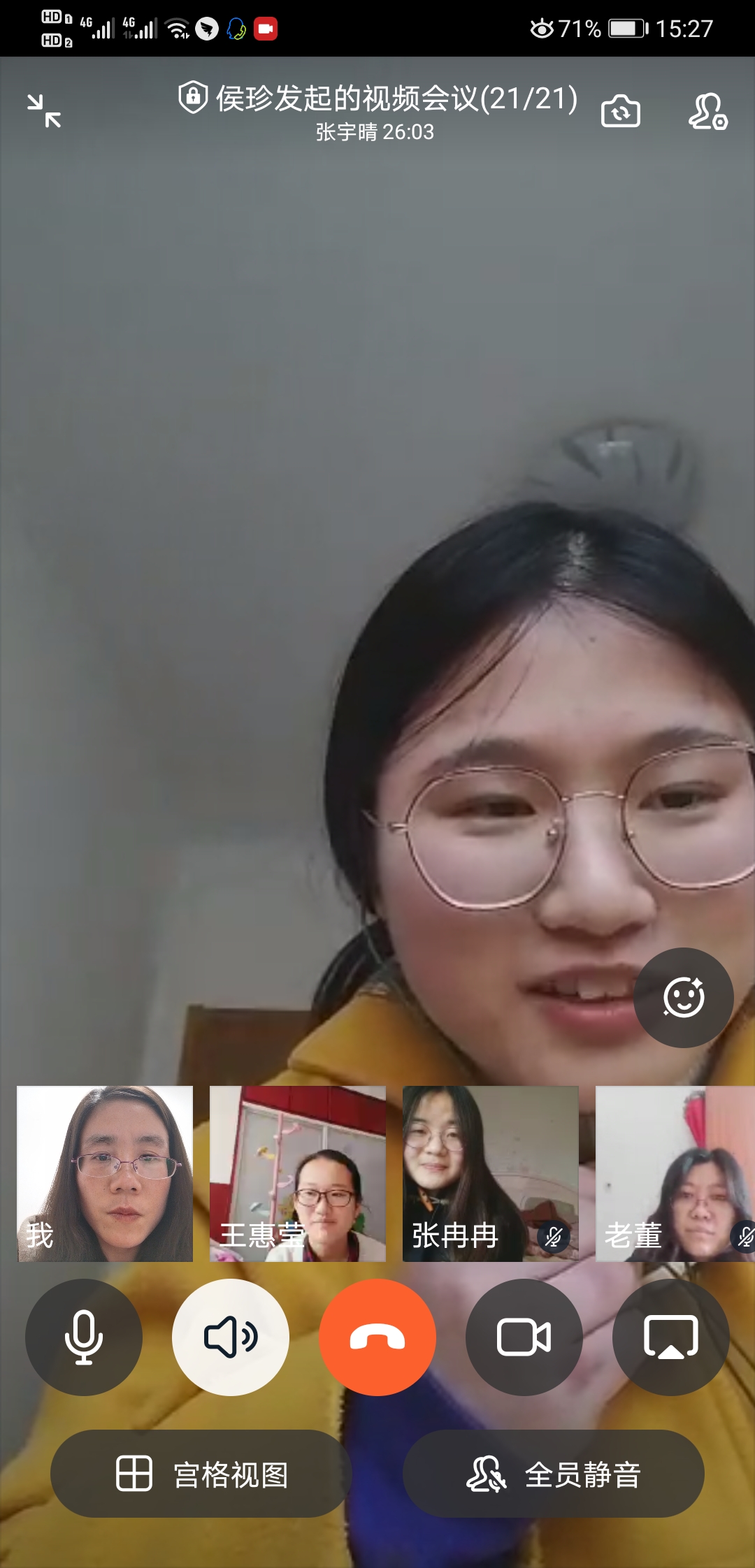Screen dimensions: 755x1568
Task: Mute all participants (全员静音)
Action: click(553, 1474)
